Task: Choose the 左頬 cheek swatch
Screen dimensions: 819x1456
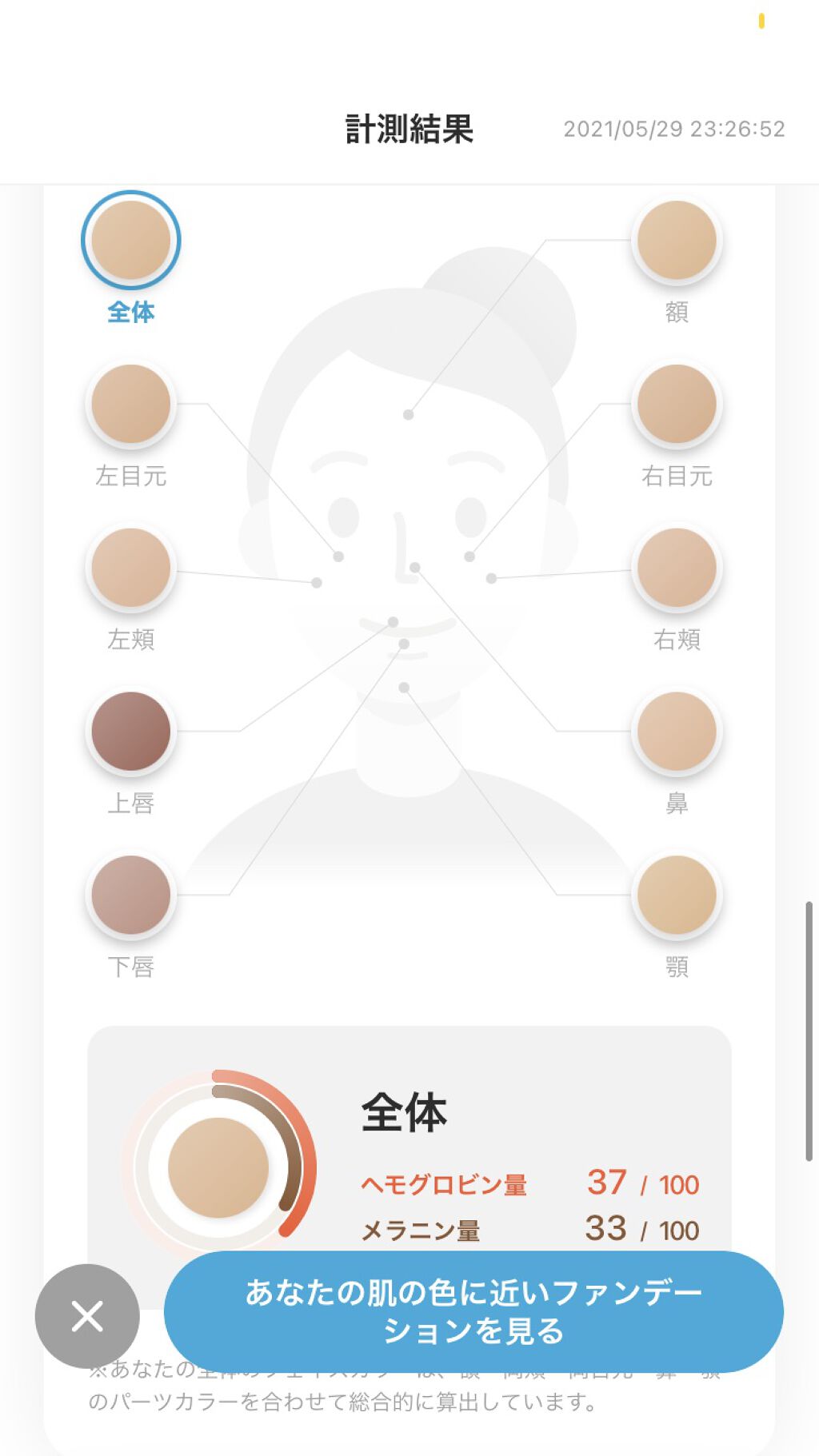Action: (131, 568)
